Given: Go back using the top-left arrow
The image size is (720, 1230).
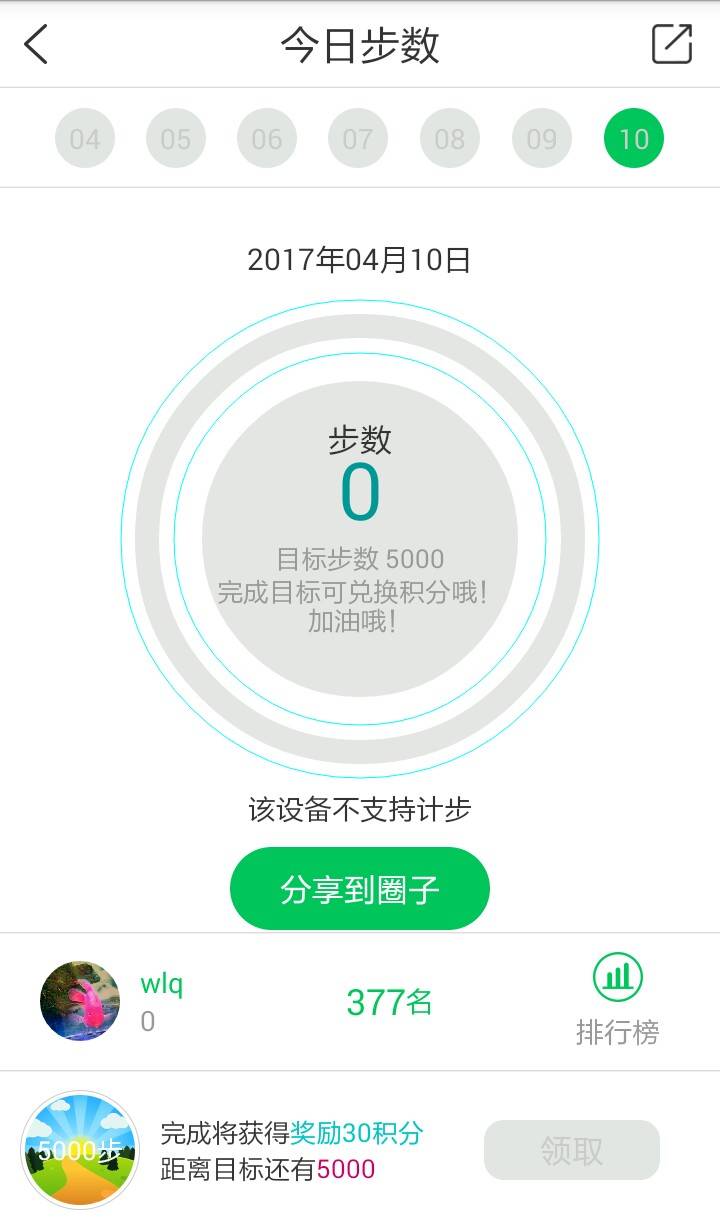Looking at the screenshot, I should [x=36, y=45].
